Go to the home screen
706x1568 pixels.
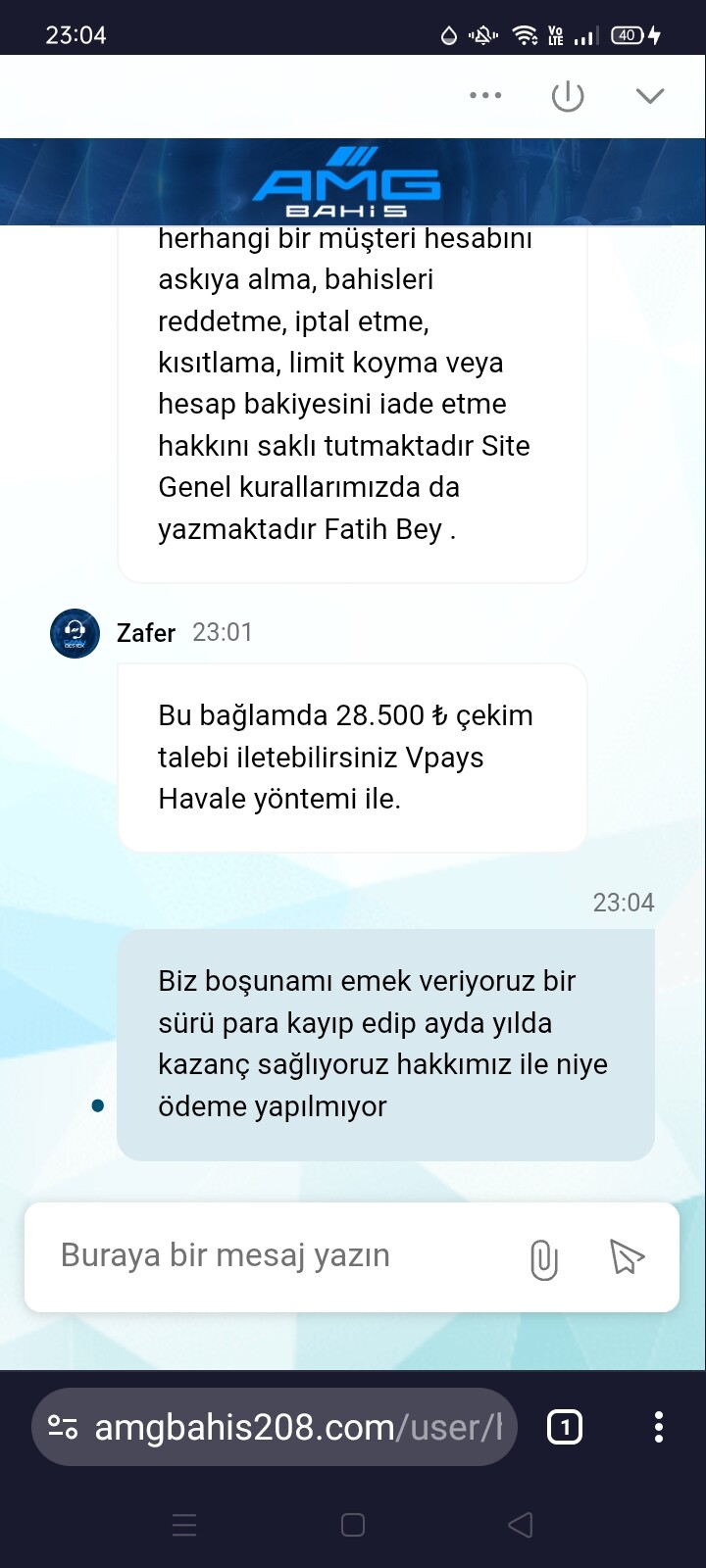tap(353, 1525)
